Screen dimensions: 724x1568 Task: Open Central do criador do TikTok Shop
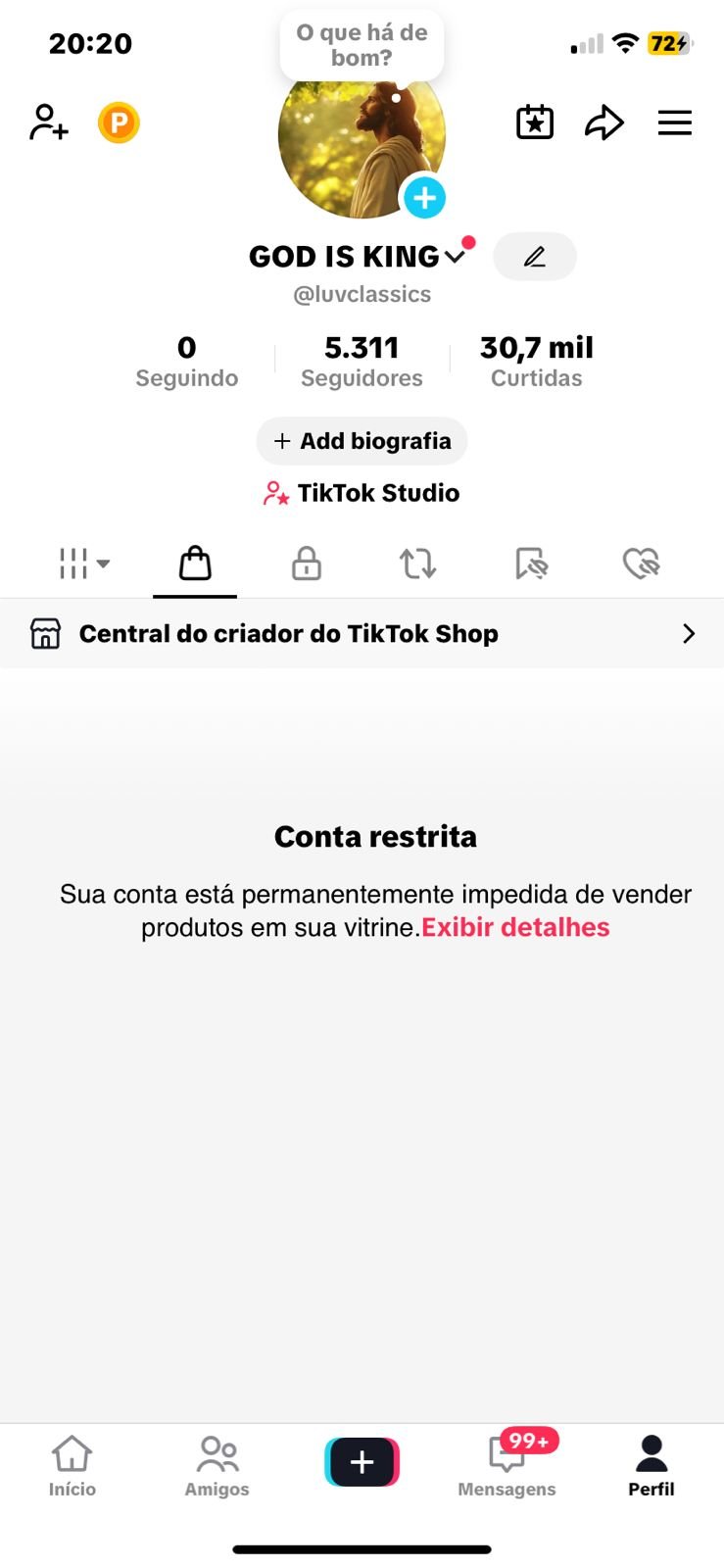[x=362, y=634]
